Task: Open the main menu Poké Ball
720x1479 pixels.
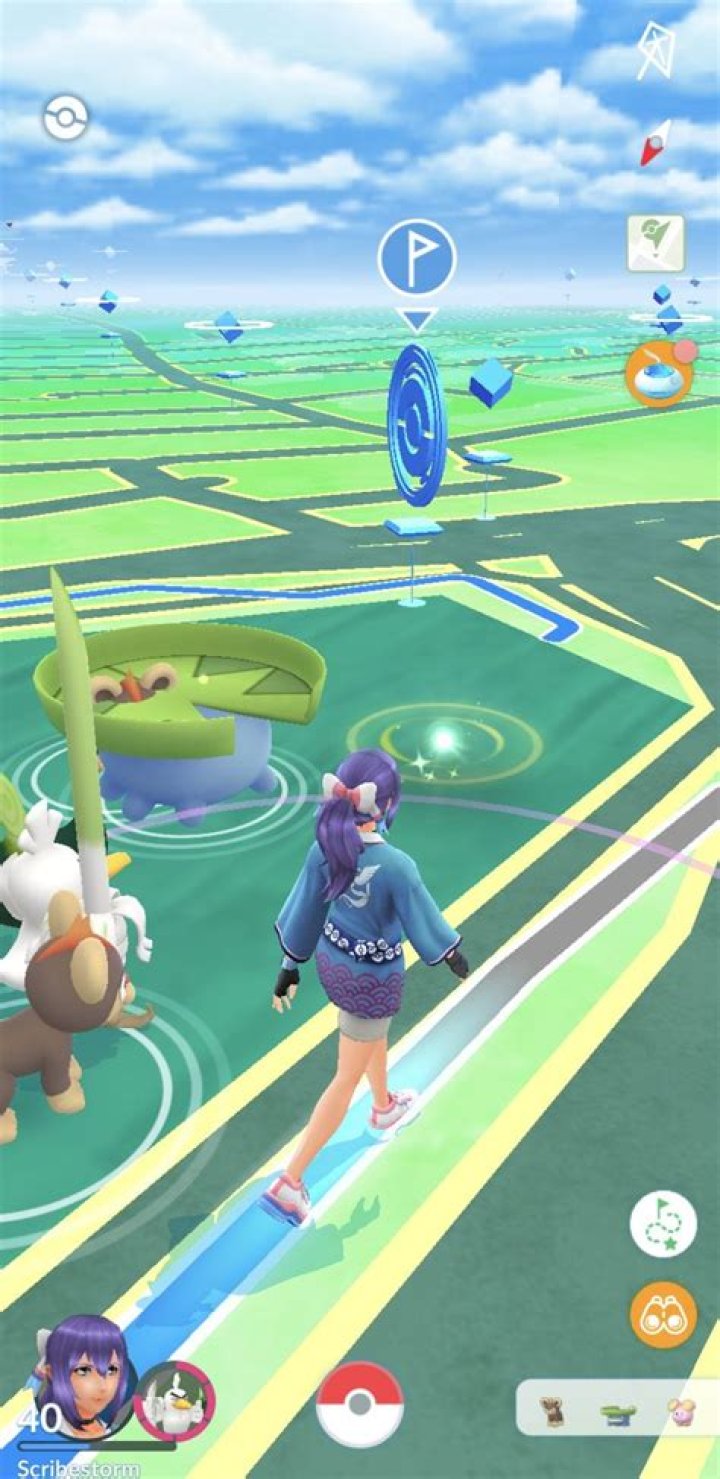Action: pyautogui.click(x=360, y=1405)
